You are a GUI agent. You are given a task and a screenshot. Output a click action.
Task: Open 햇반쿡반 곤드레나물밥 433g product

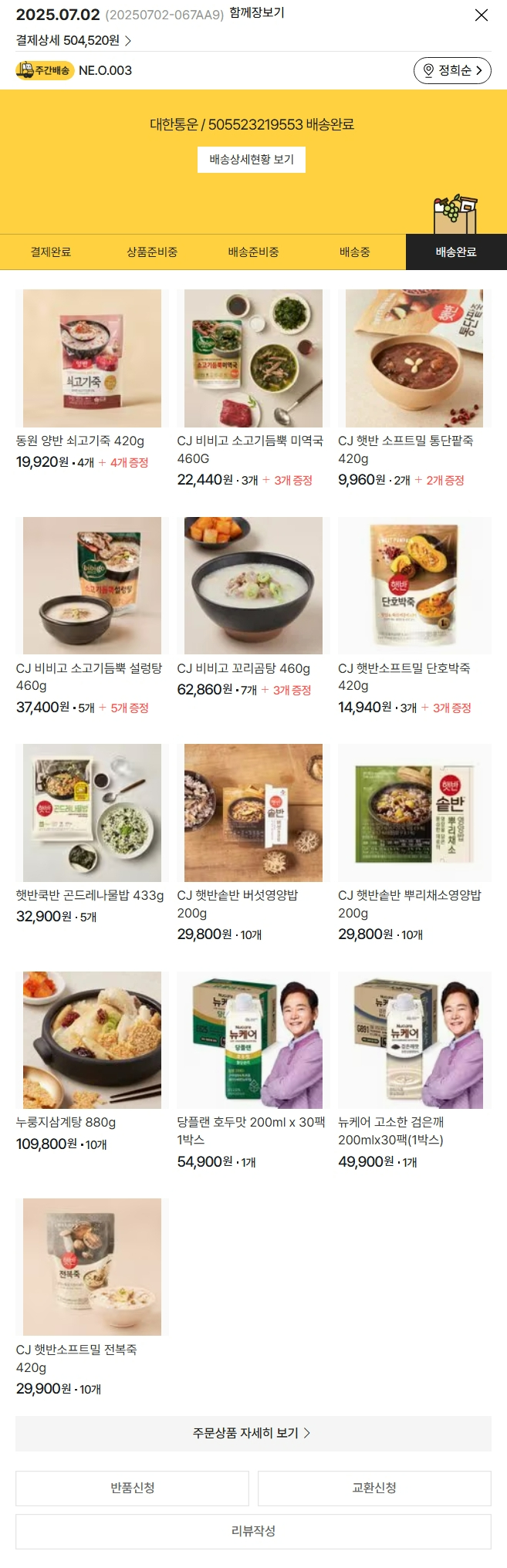(x=92, y=813)
